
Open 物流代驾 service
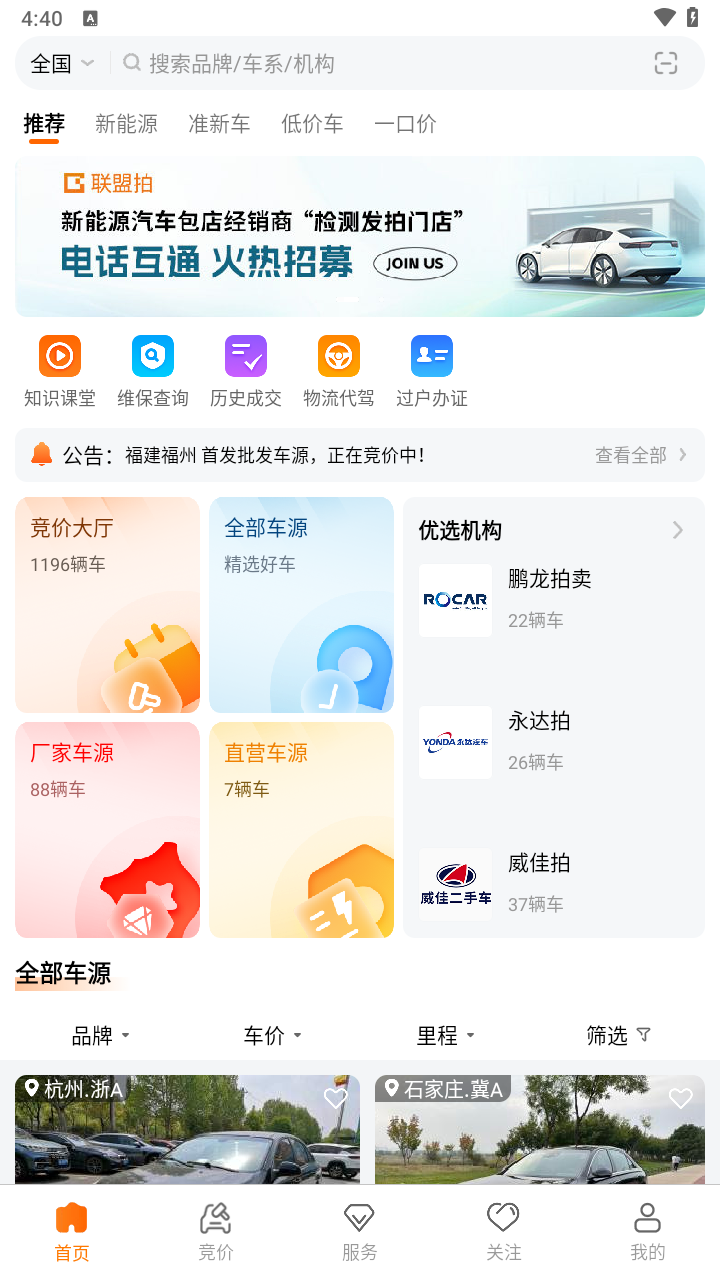(x=339, y=371)
